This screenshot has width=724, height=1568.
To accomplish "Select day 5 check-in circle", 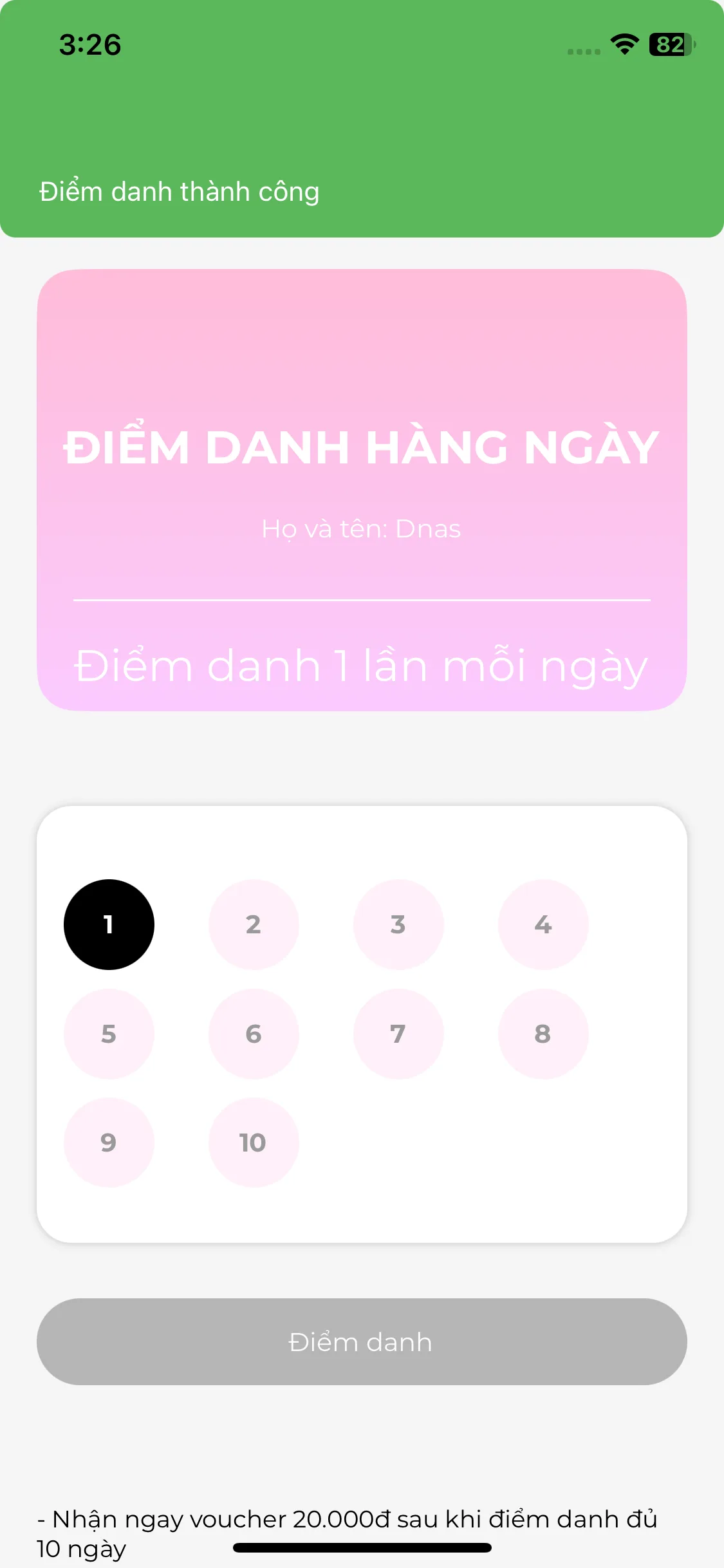I will (108, 1032).
